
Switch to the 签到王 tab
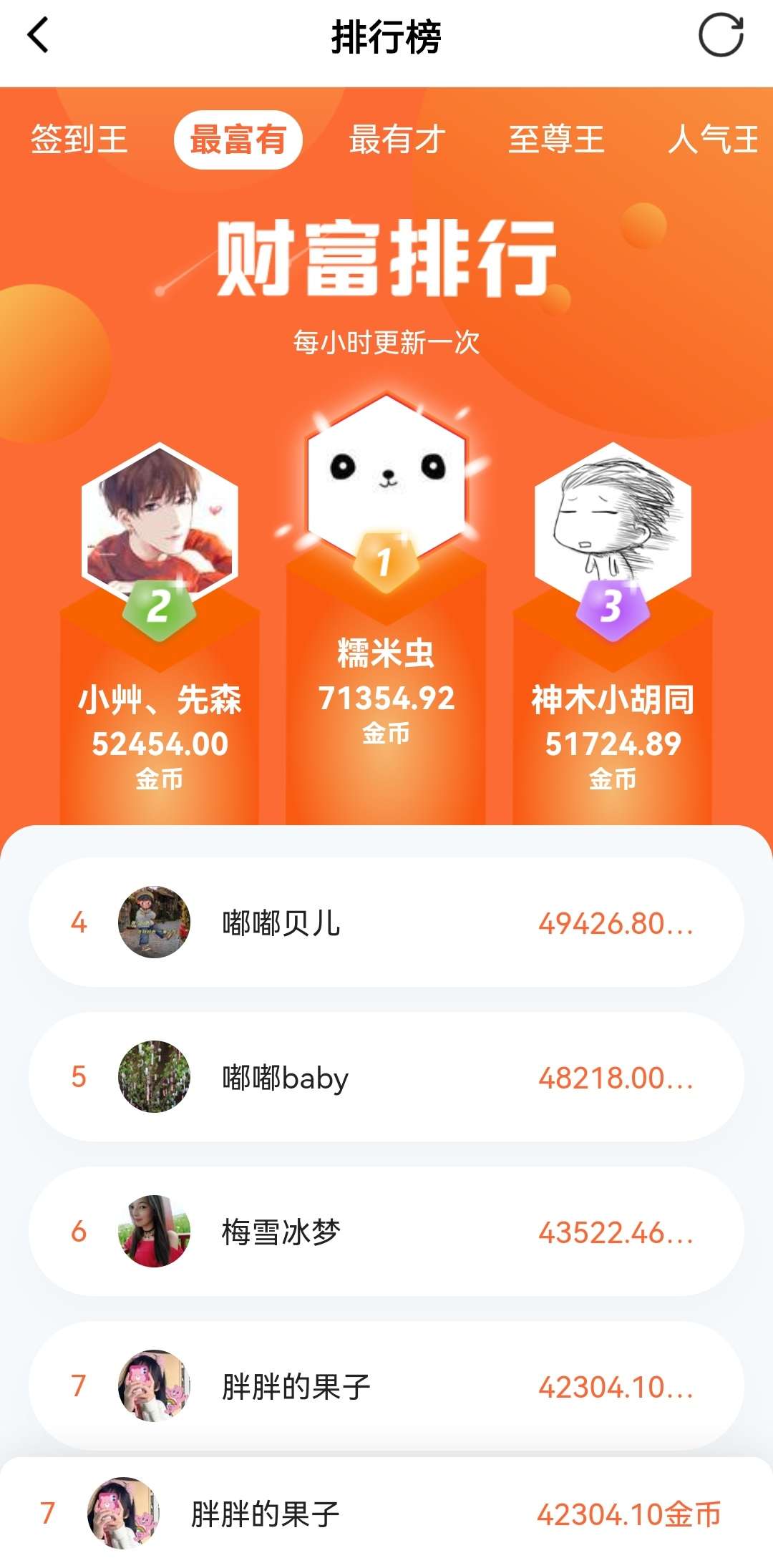coord(79,139)
